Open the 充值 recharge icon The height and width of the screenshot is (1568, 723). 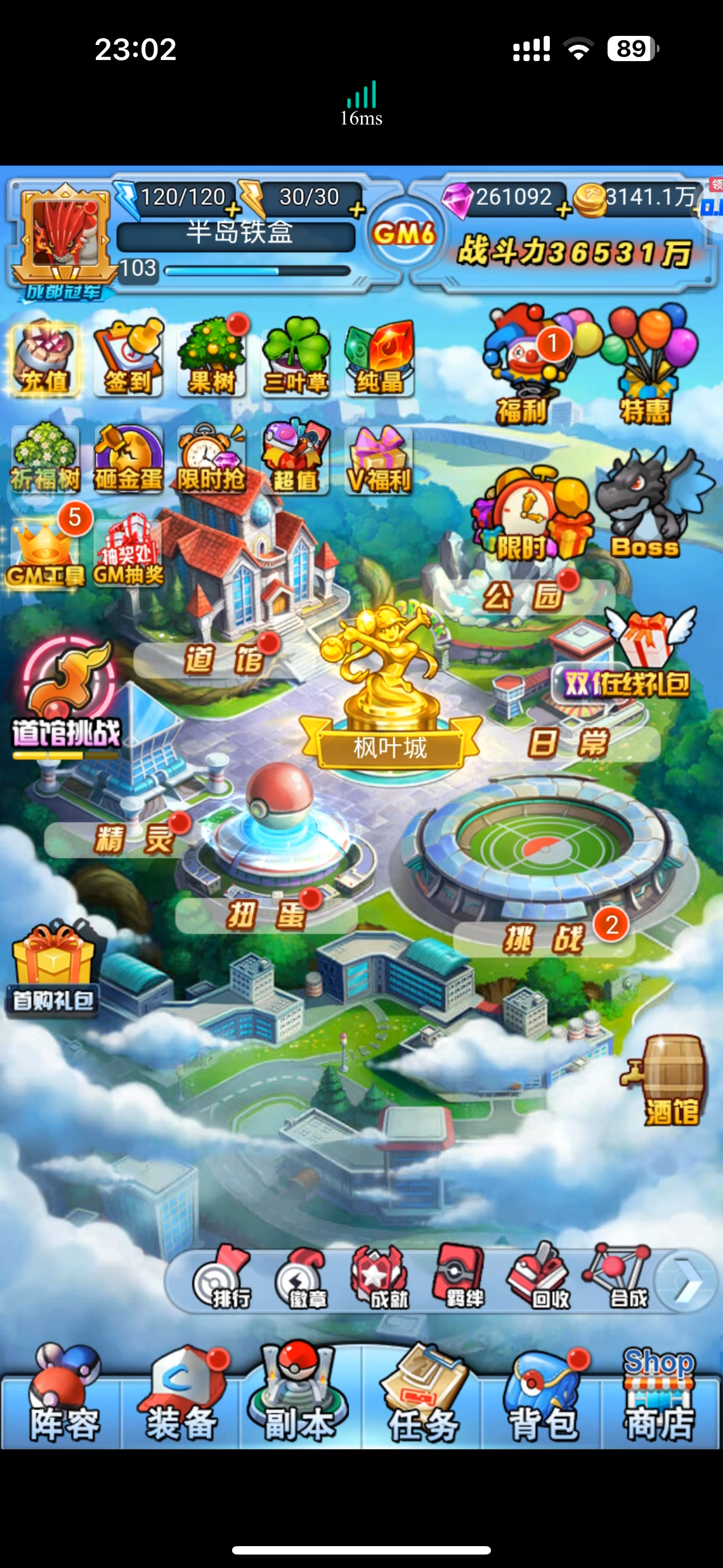pos(44,358)
